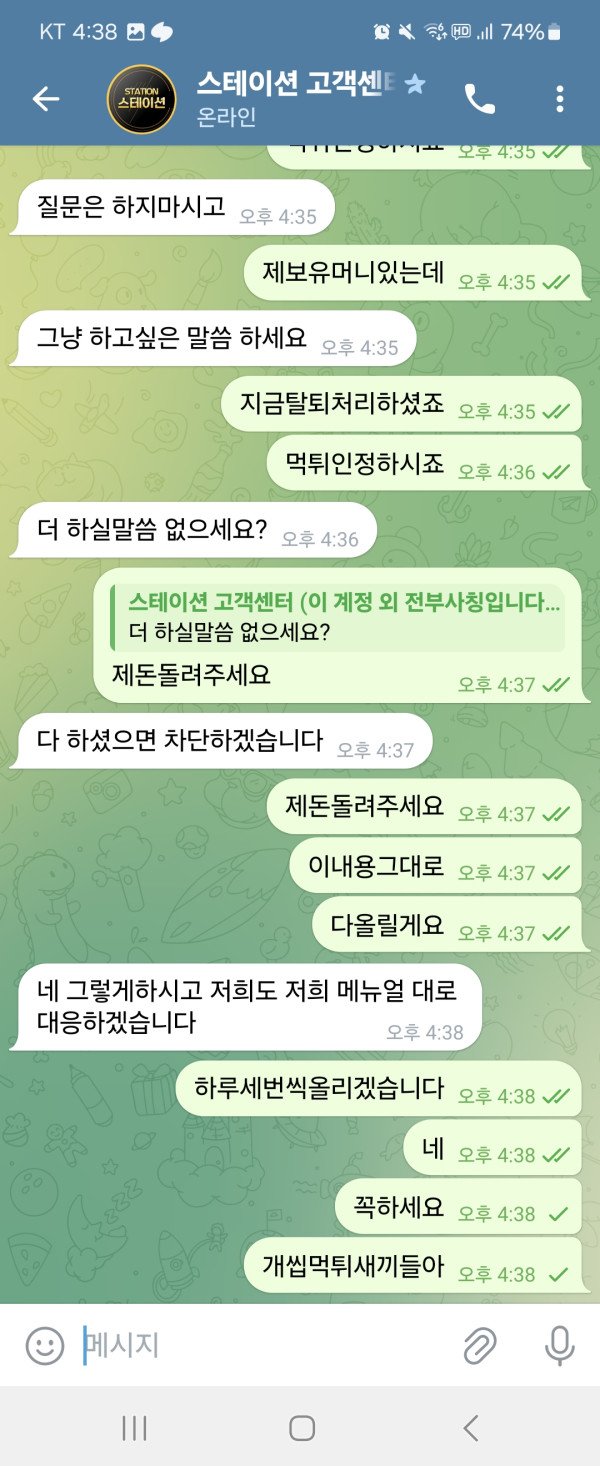Attach a file with the paperclip

[480, 1346]
